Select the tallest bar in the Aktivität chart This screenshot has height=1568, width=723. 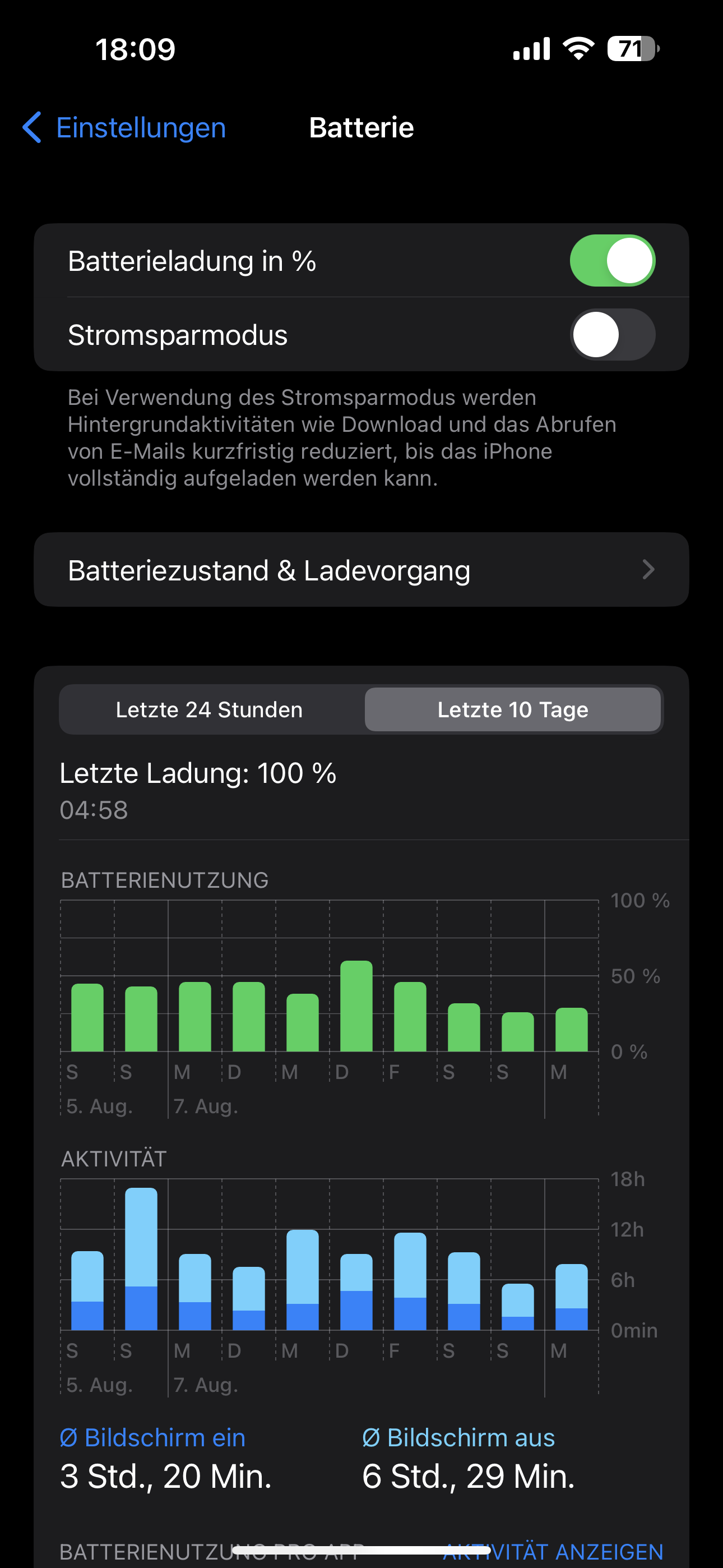pyautogui.click(x=141, y=1258)
